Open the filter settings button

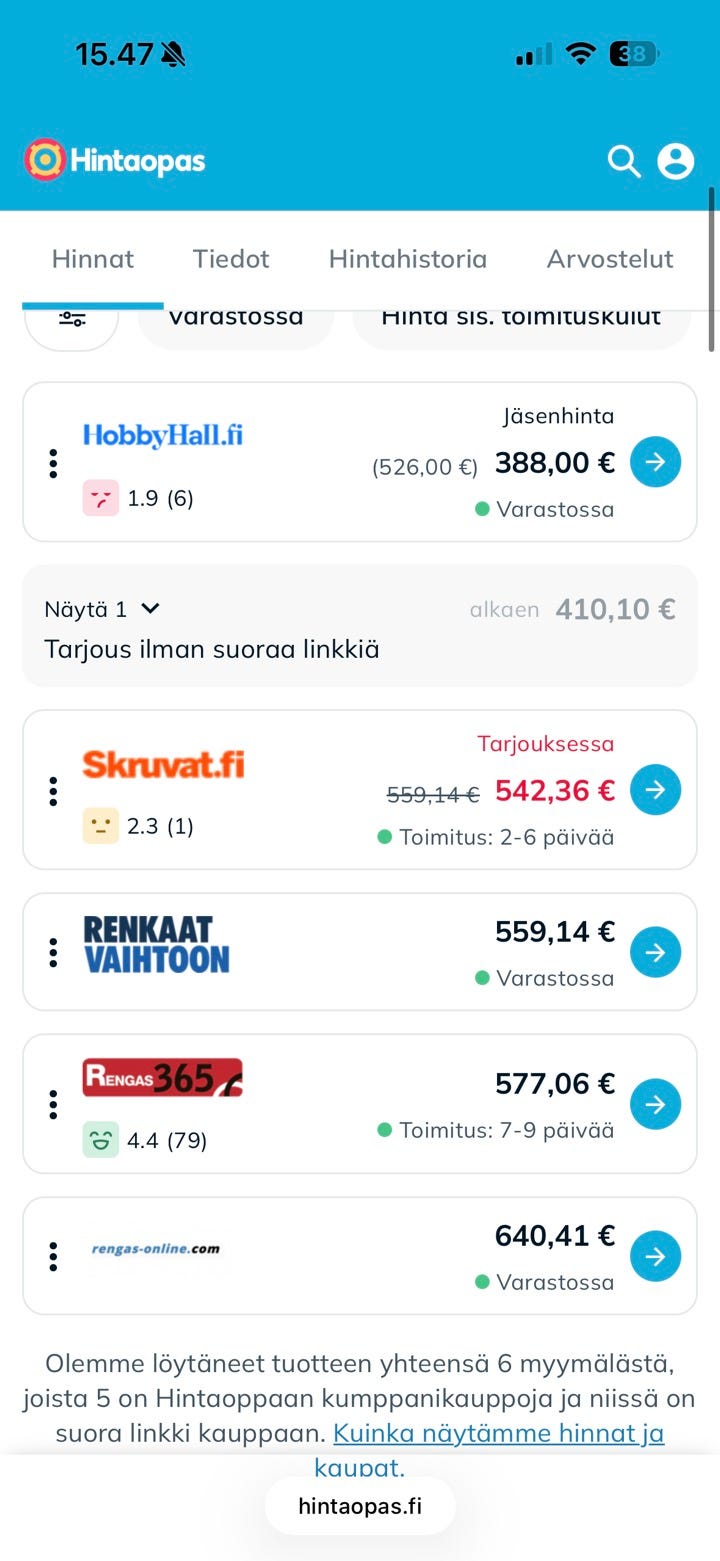point(72,321)
